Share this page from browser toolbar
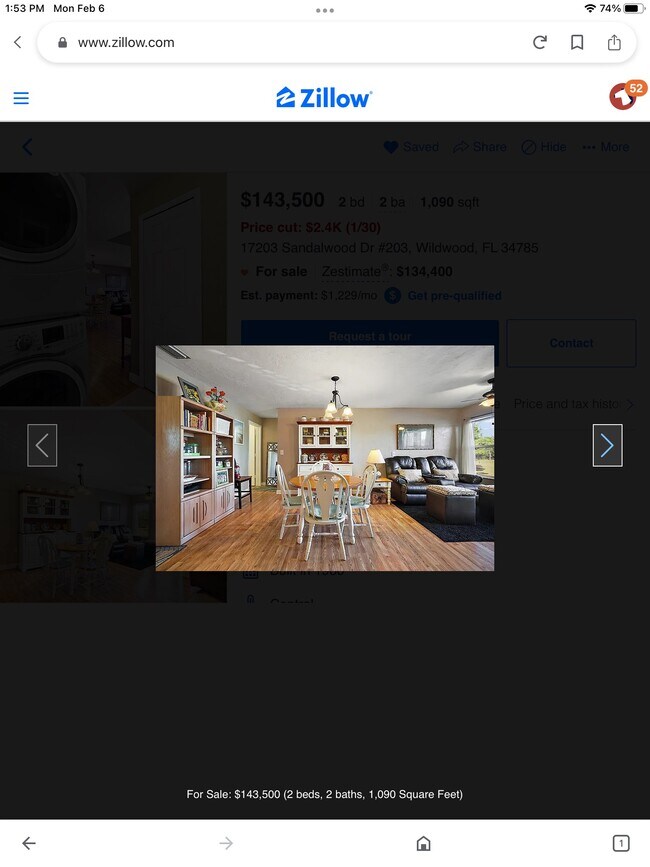Screen dimensions: 650x867 [614, 43]
